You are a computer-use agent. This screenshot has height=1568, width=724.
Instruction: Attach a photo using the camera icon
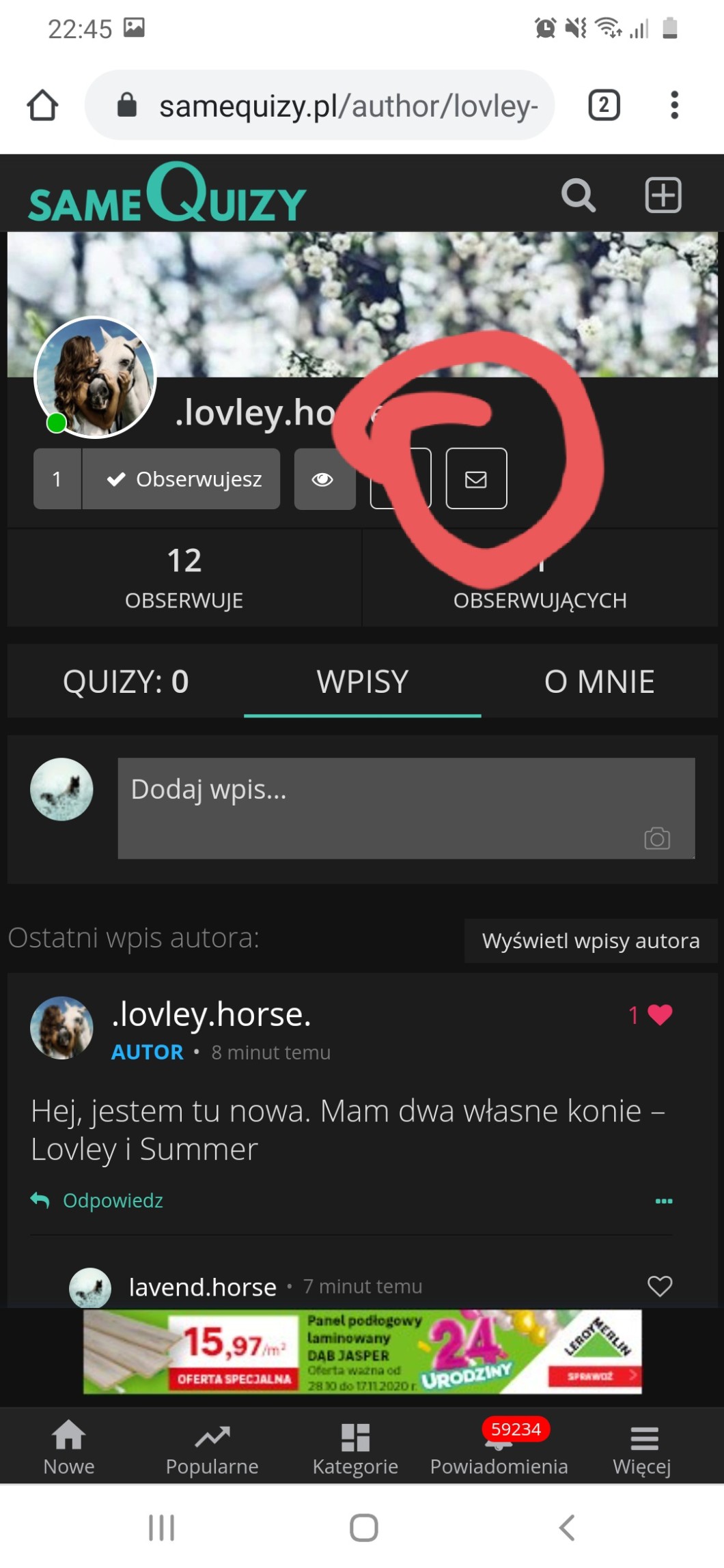coord(656,838)
